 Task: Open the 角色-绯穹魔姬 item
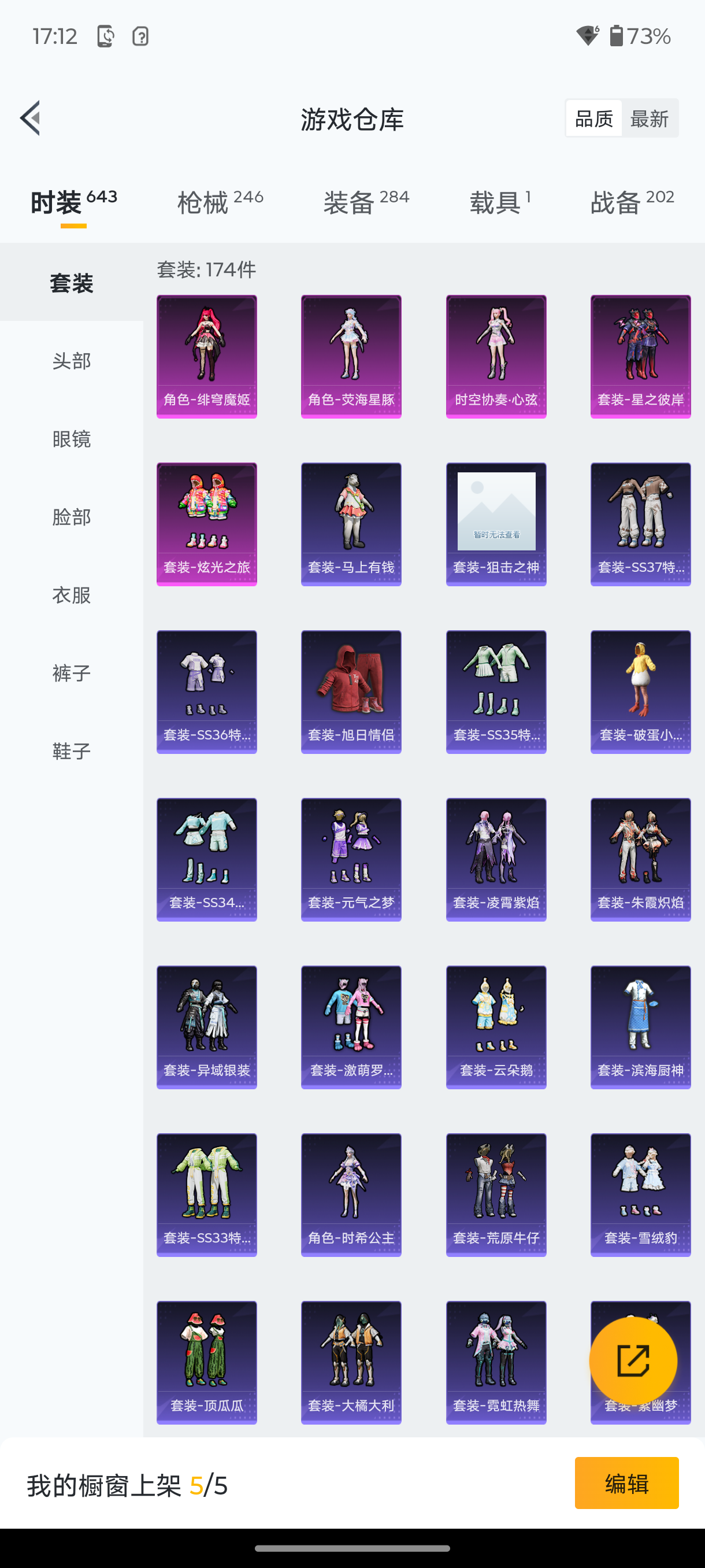(x=207, y=356)
